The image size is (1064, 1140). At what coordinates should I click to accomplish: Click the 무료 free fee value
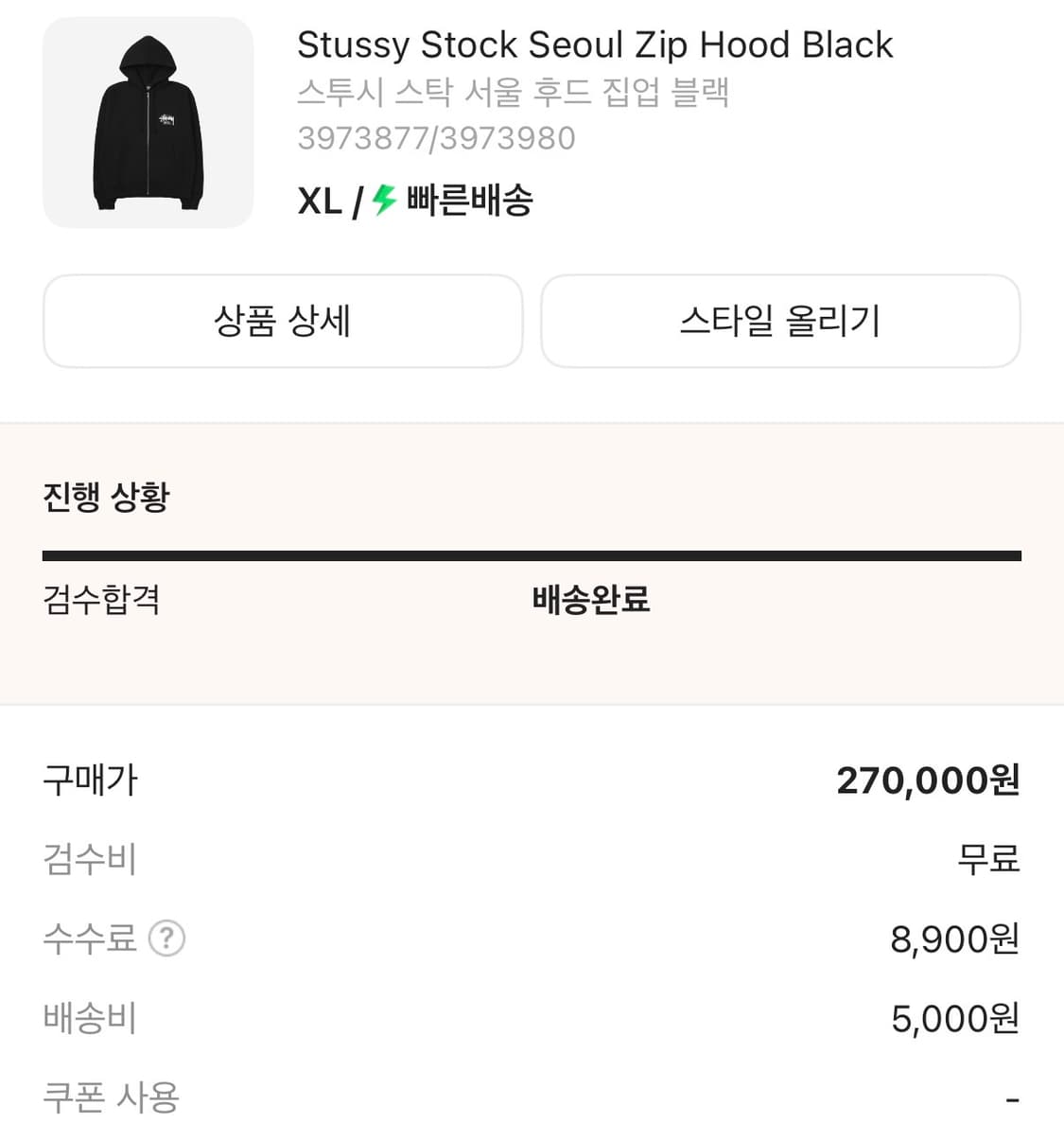(988, 859)
